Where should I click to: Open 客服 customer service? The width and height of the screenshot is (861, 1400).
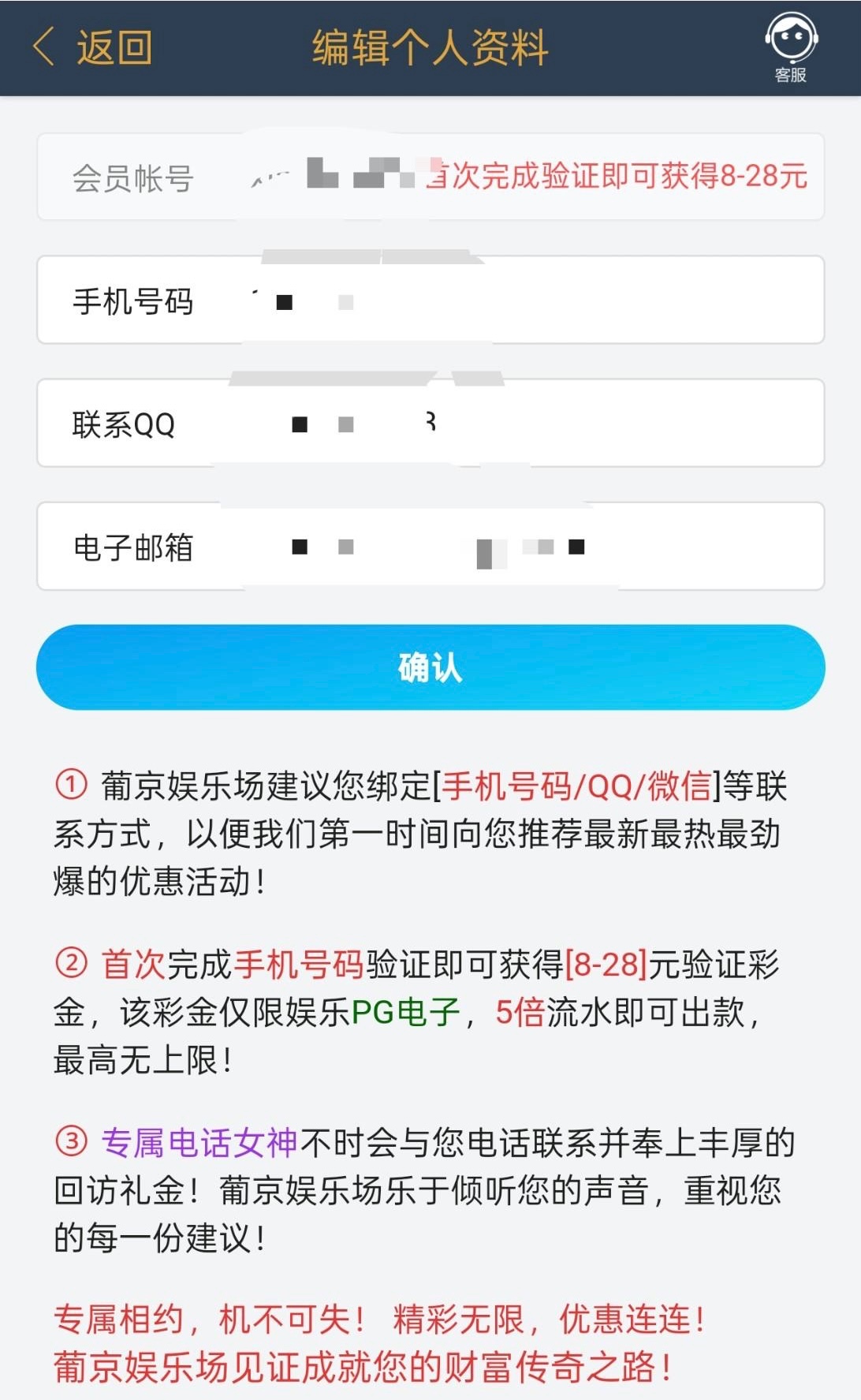click(x=790, y=47)
